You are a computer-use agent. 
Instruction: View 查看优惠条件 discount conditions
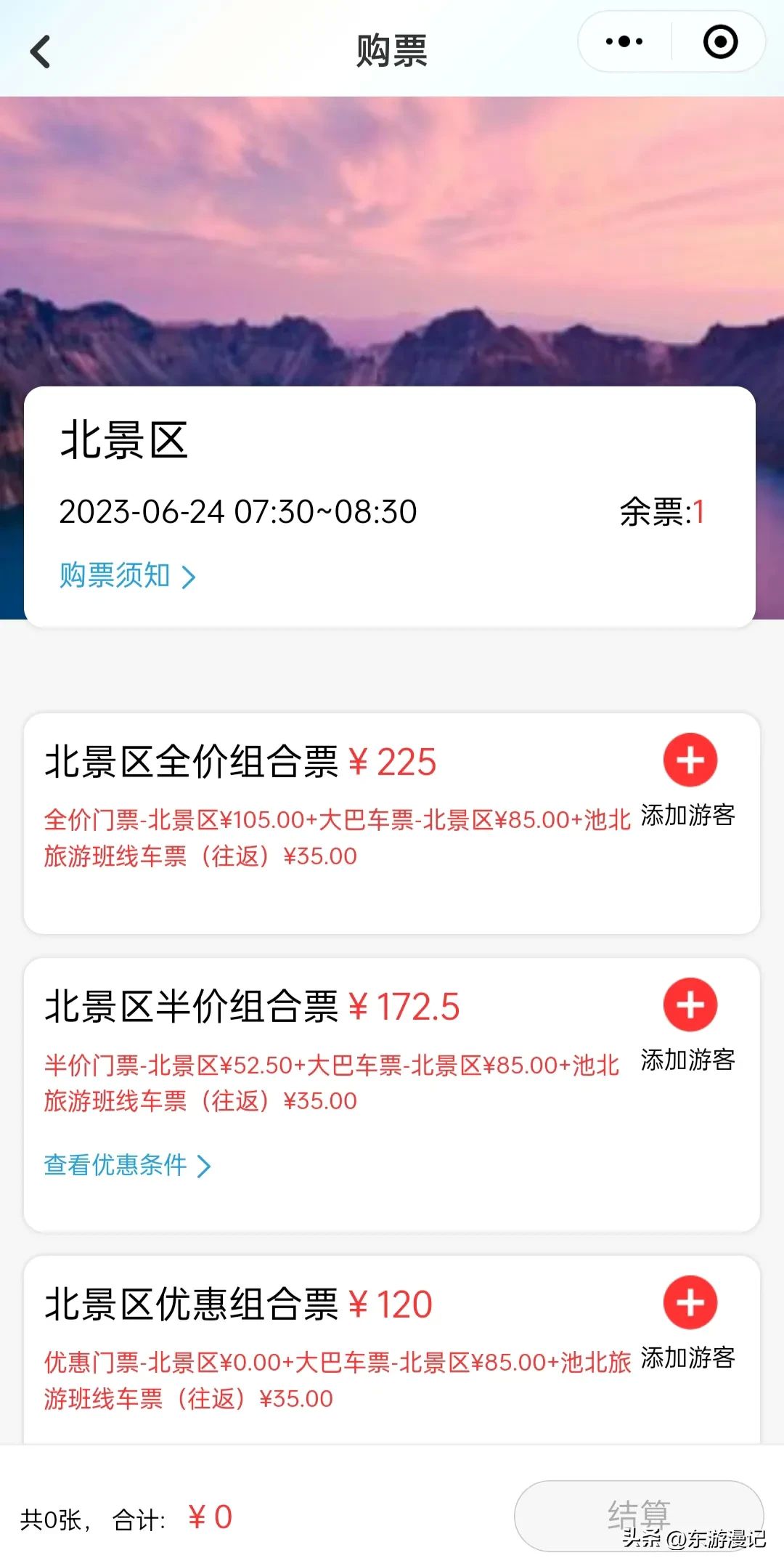[127, 1165]
